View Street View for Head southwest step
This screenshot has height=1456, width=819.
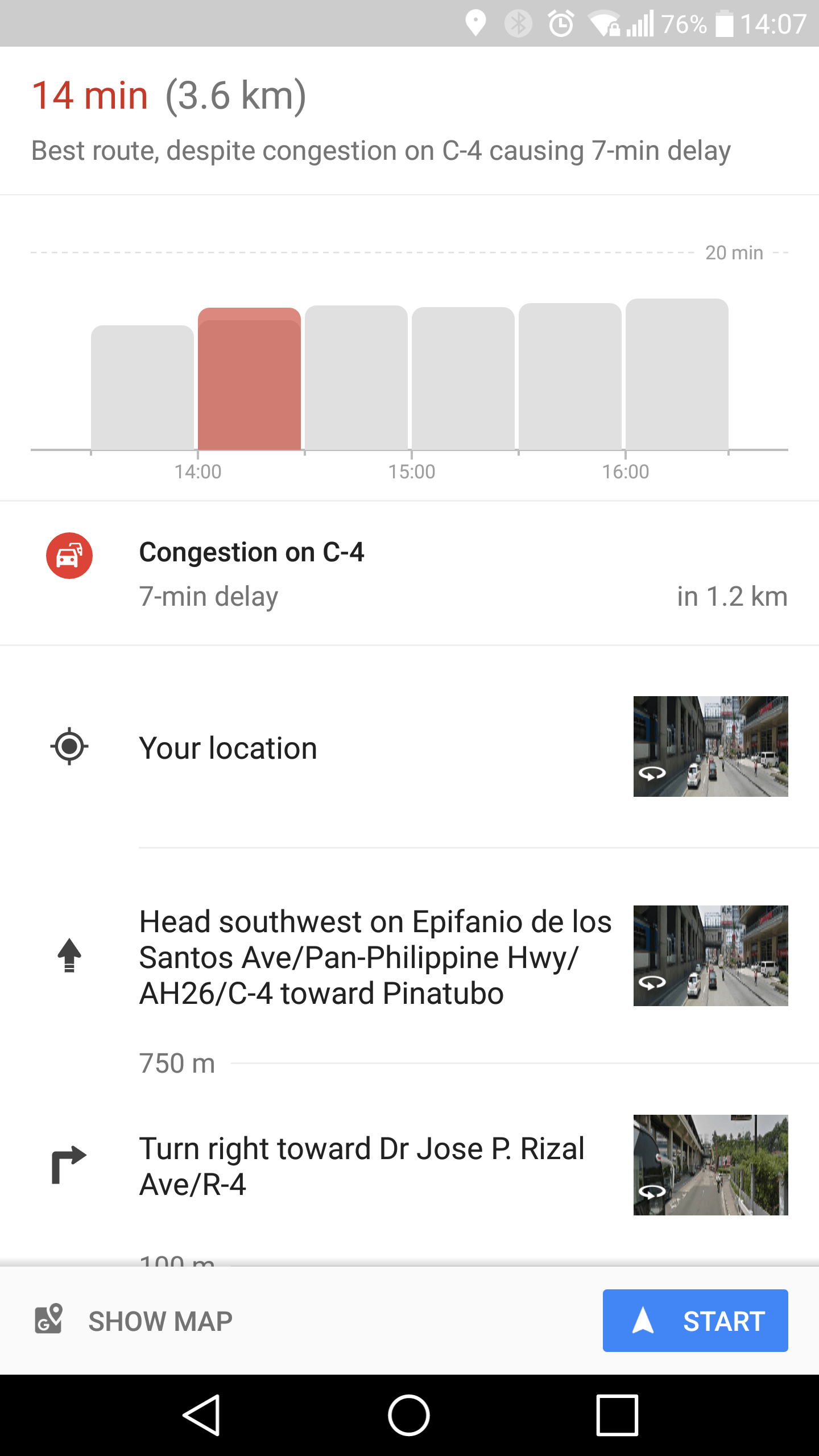pyautogui.click(x=710, y=955)
